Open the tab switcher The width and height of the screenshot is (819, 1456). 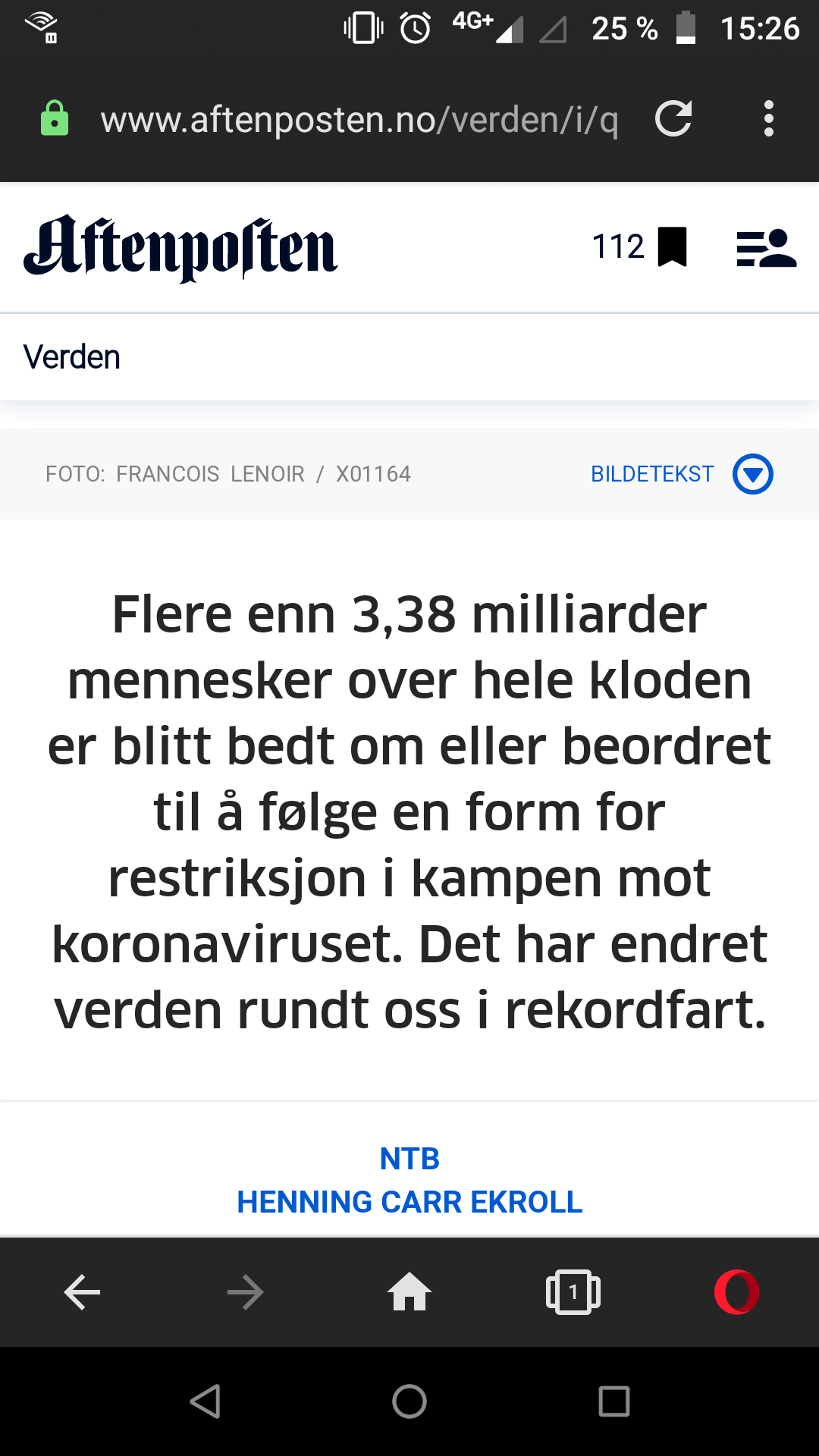pyautogui.click(x=573, y=1292)
